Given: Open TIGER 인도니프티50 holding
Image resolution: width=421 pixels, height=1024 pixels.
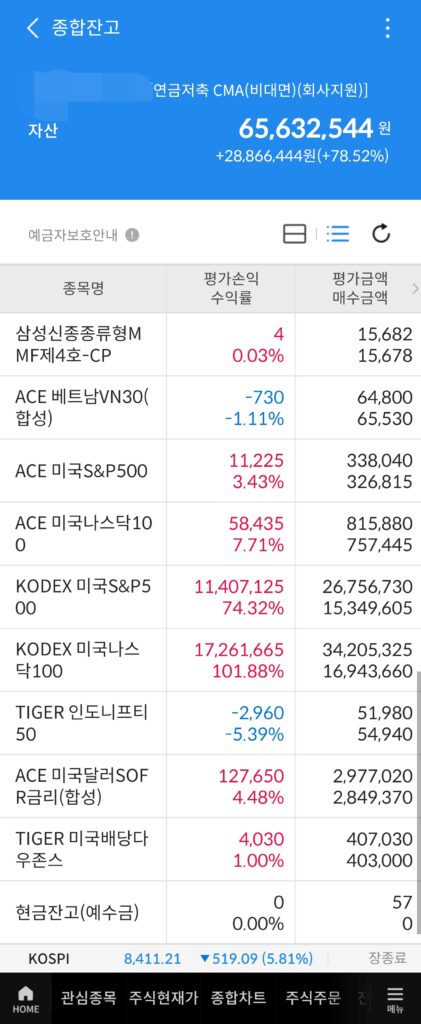Looking at the screenshot, I should click(210, 724).
